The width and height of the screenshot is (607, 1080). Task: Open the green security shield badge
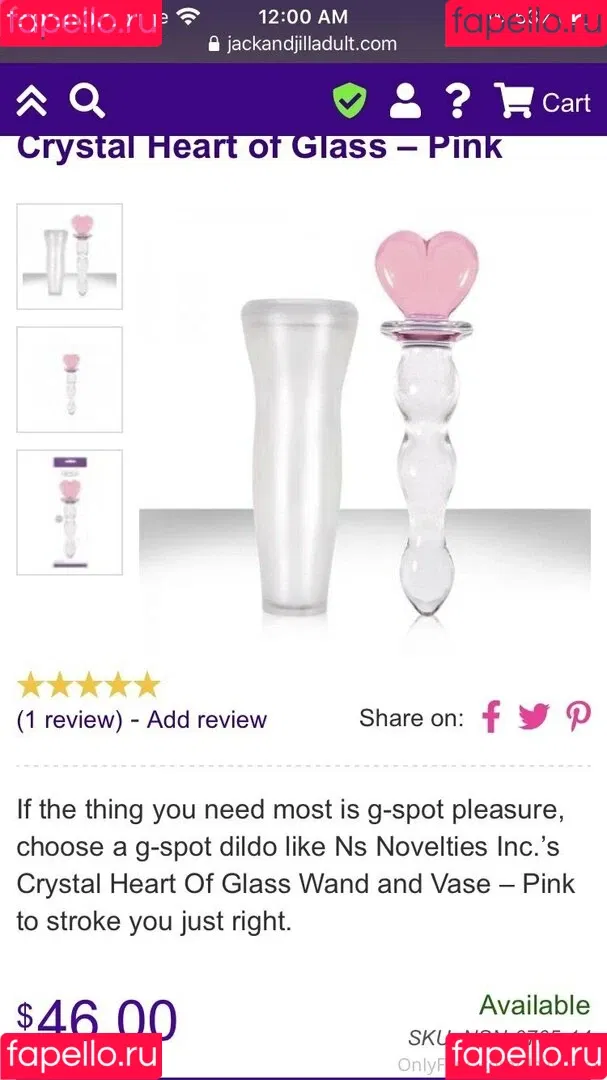point(349,100)
